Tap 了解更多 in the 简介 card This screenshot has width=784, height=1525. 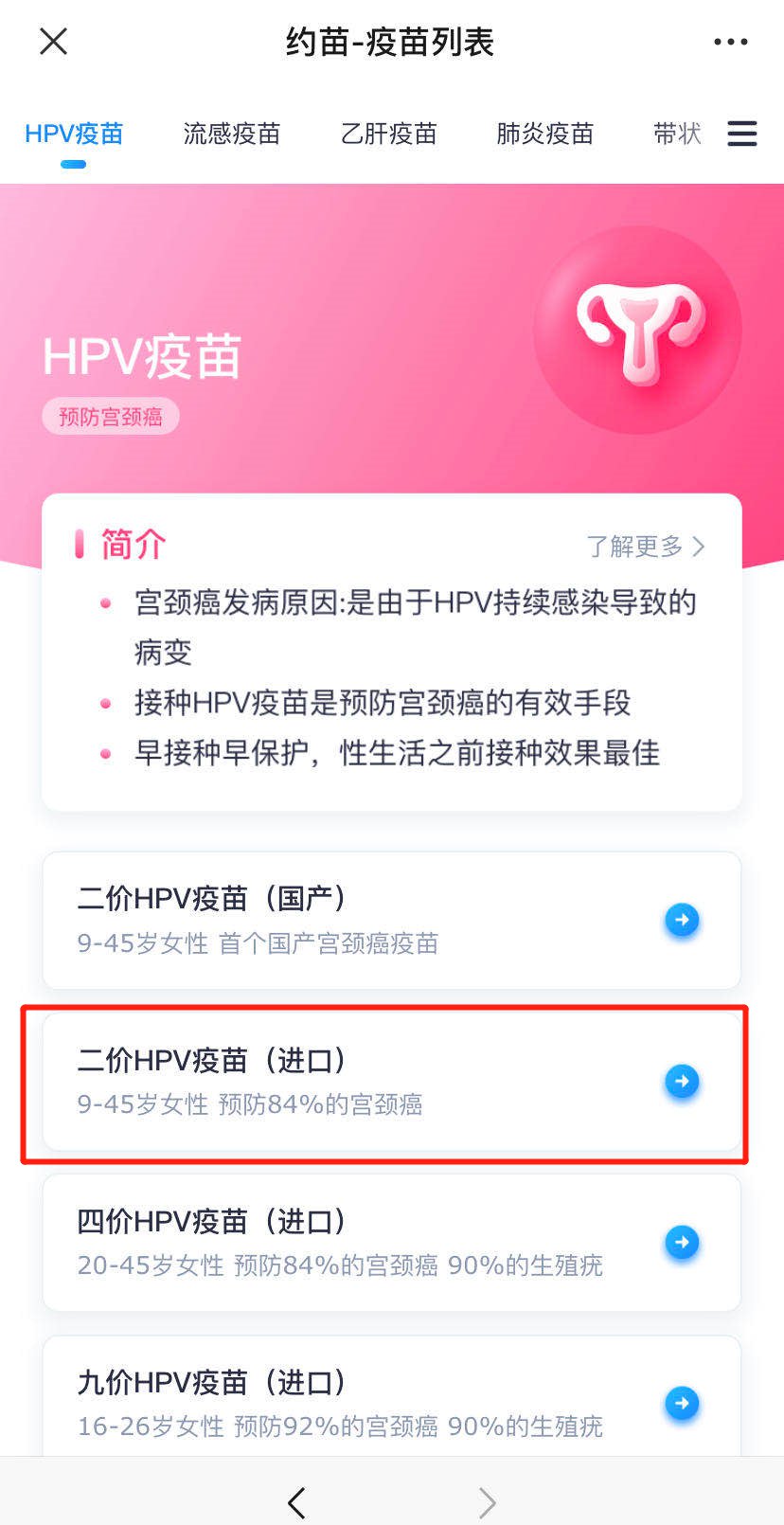pos(645,547)
